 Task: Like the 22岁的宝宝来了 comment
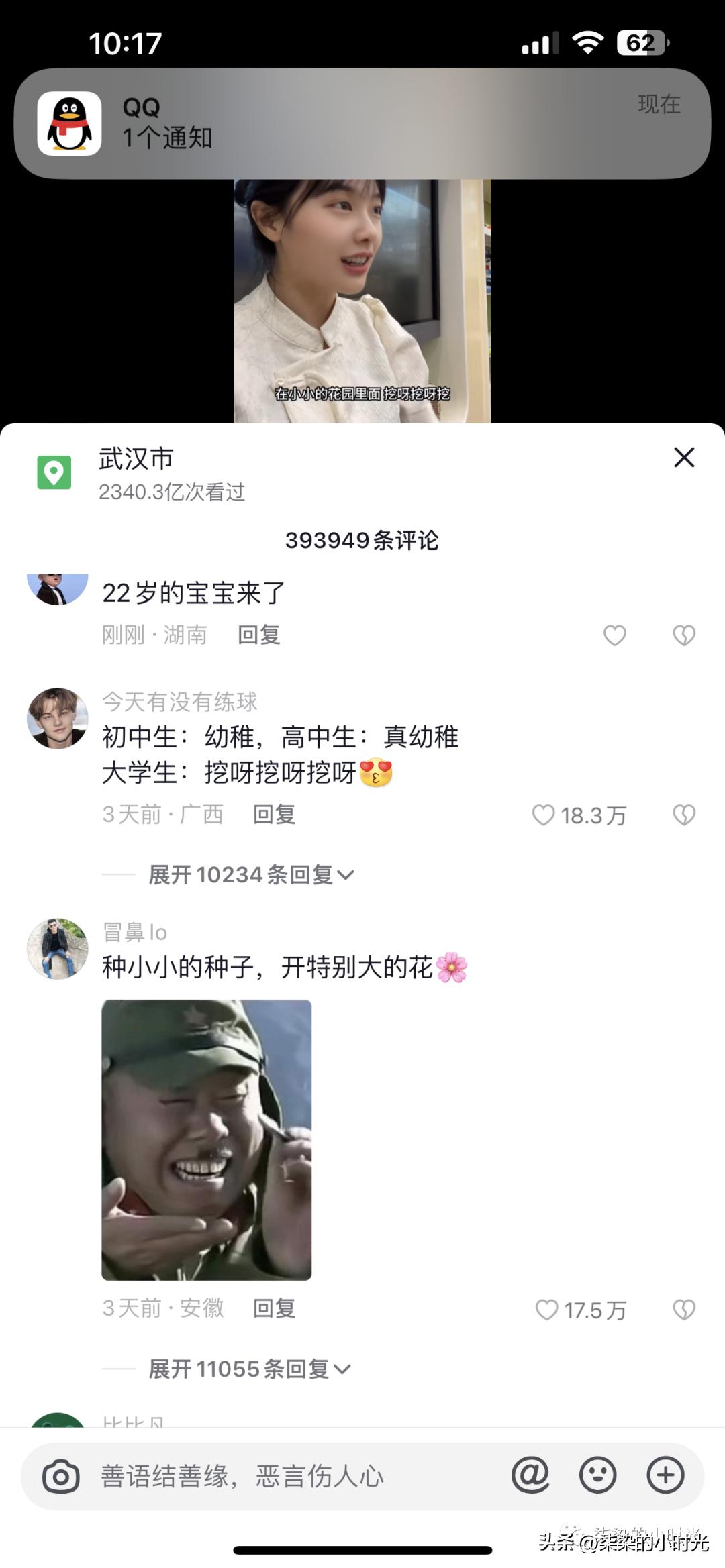pos(614,635)
